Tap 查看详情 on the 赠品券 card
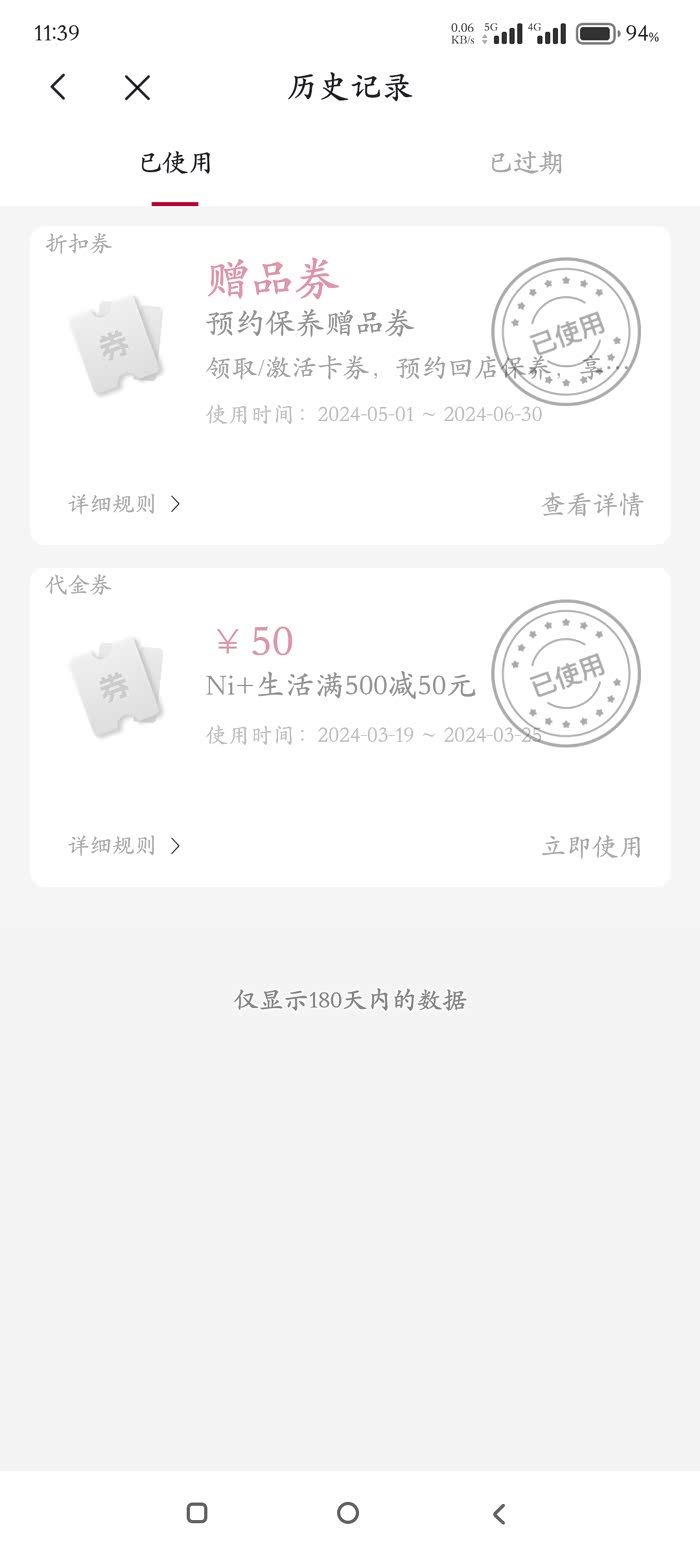This screenshot has height=1555, width=700. [x=592, y=504]
